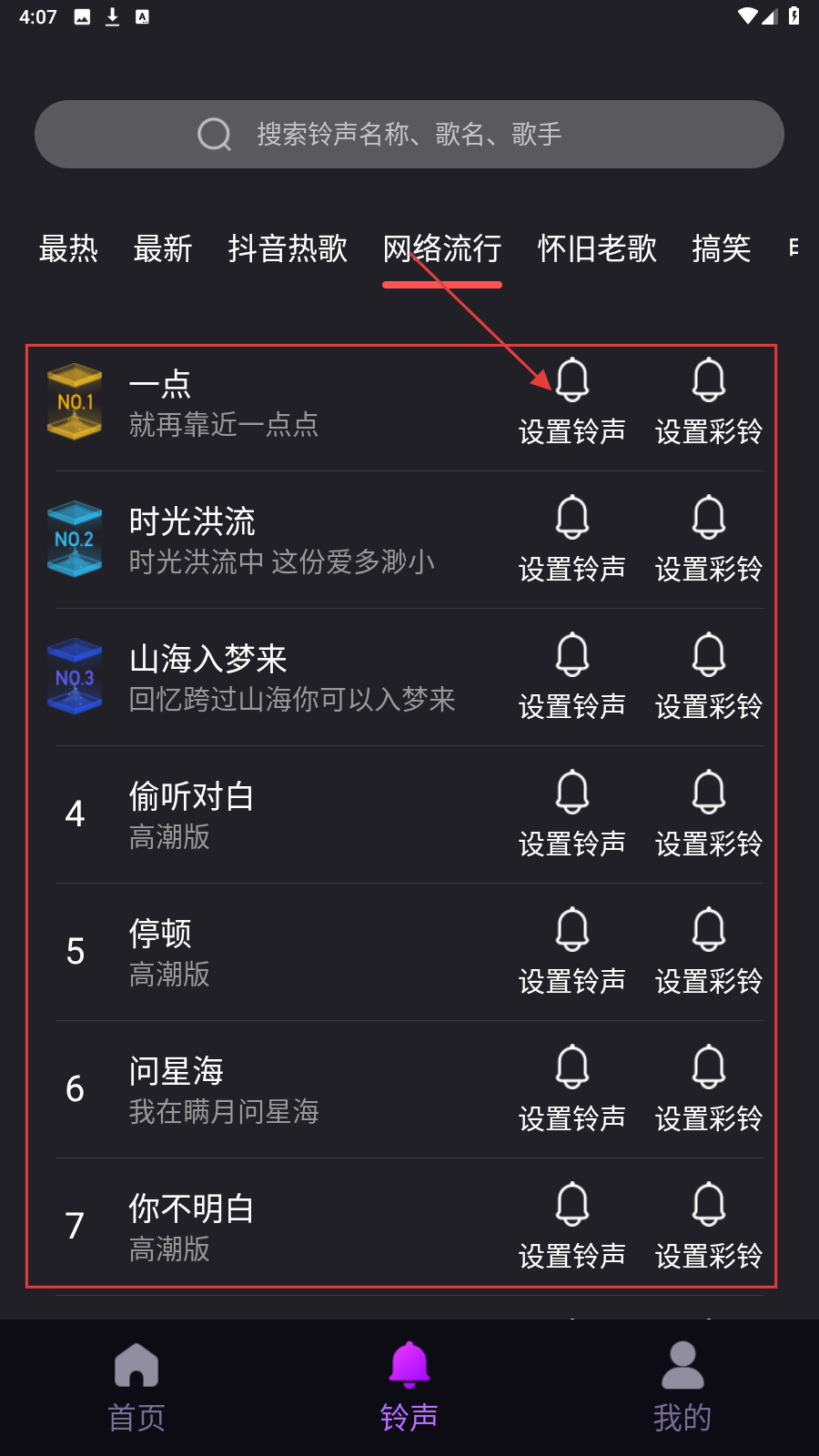
Task: Select the 最新 tab
Action: (x=163, y=248)
